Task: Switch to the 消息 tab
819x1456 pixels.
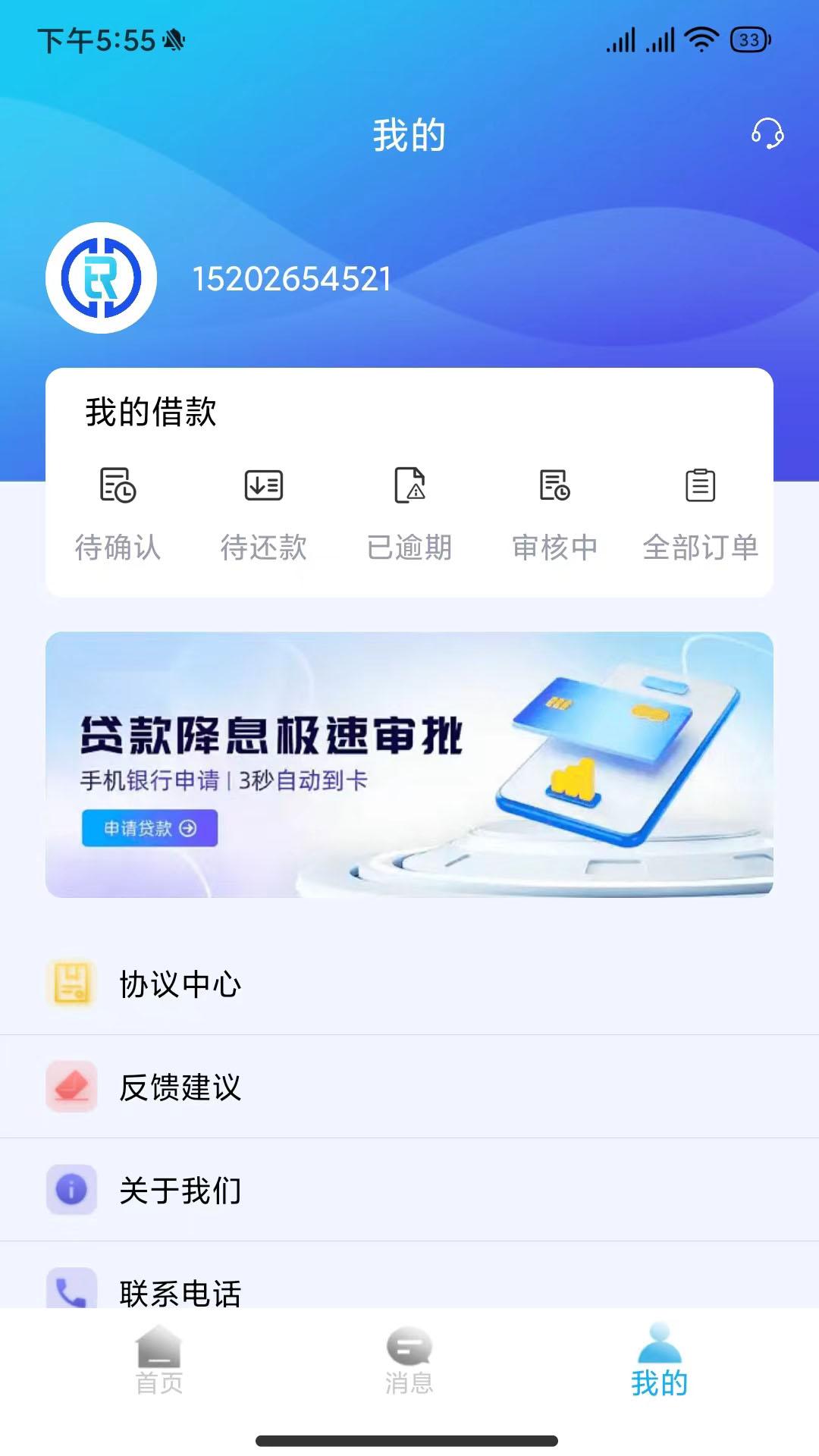Action: click(409, 1361)
